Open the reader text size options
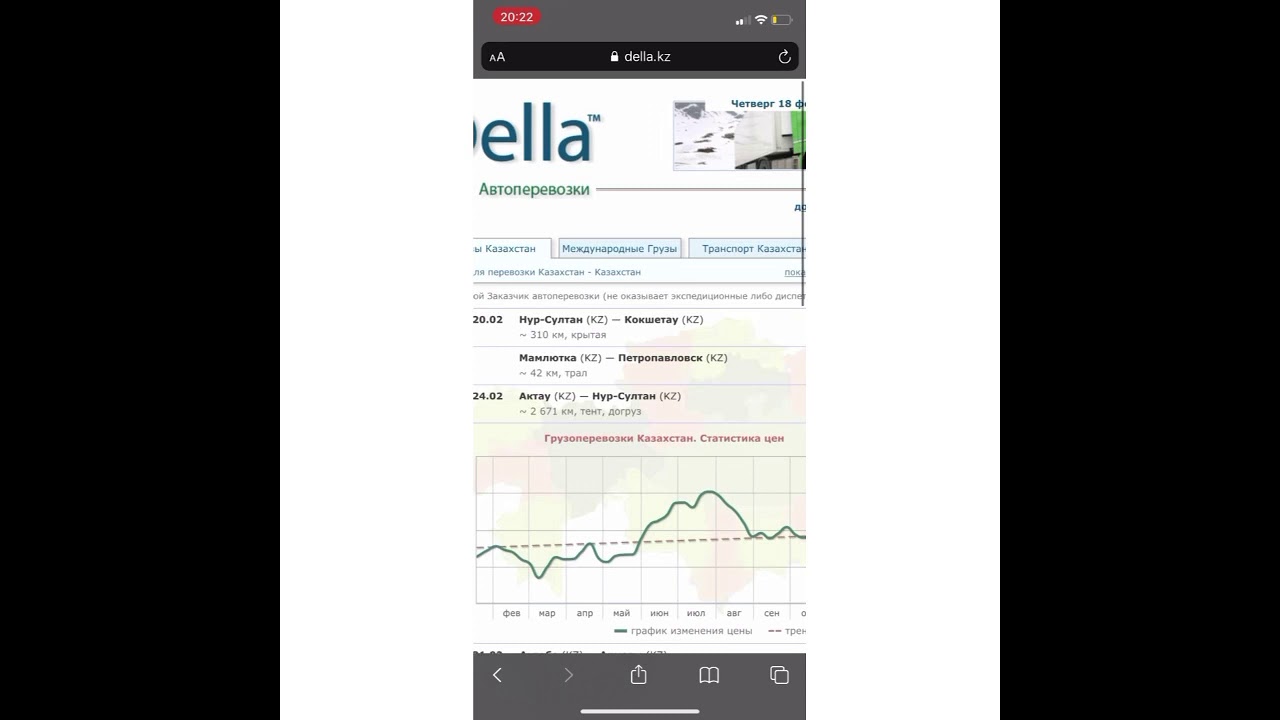Image resolution: width=1280 pixels, height=720 pixels. click(x=497, y=57)
